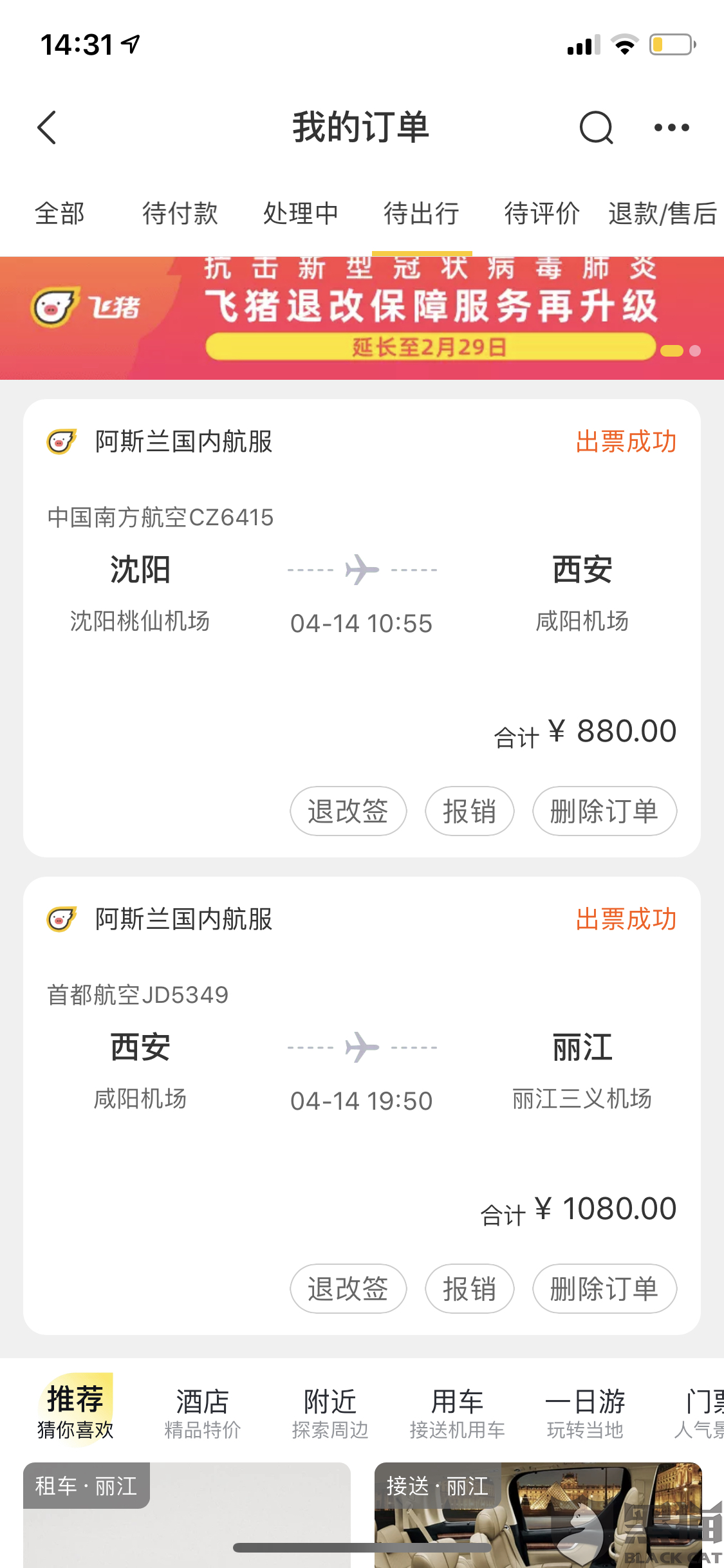Request 报销 for the 西安–丽江 order
The height and width of the screenshot is (1568, 724).
(469, 1289)
